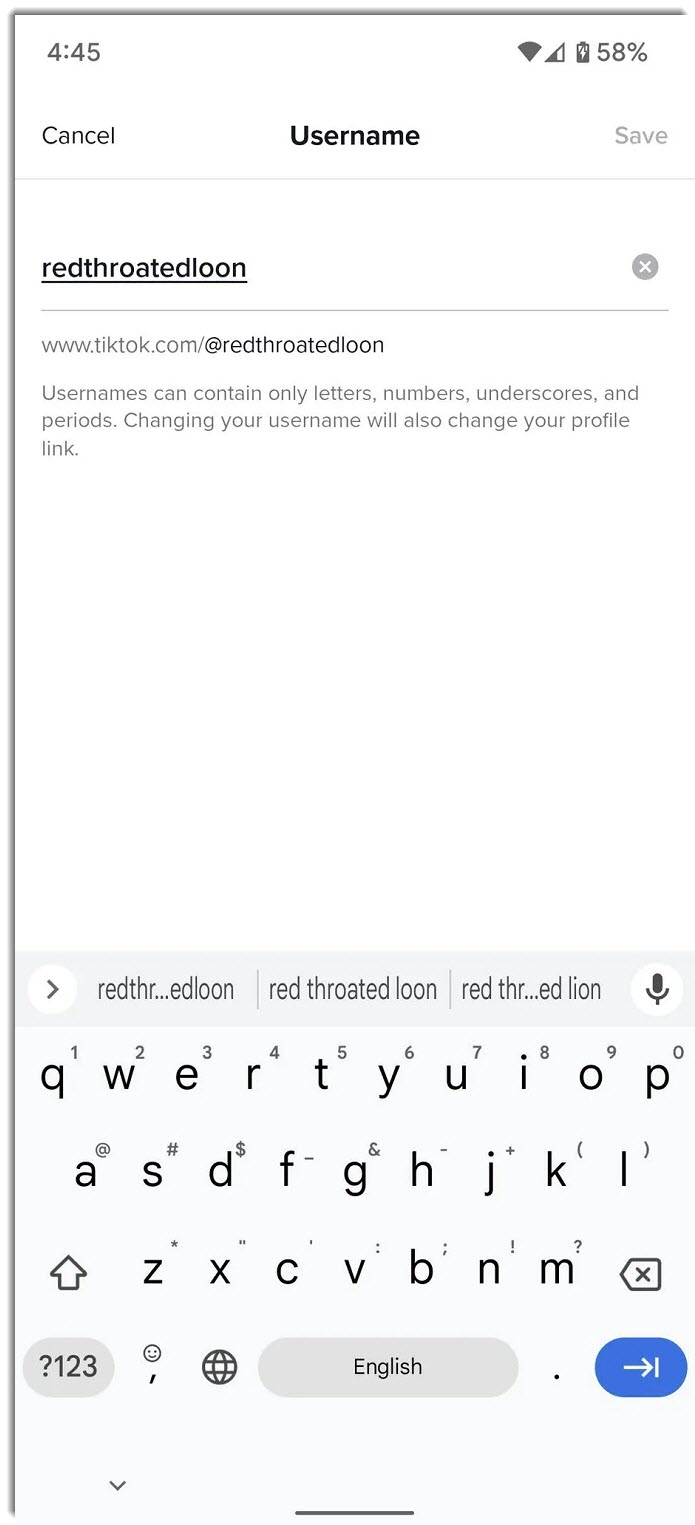The height and width of the screenshot is (1525, 695).
Task: Pick the "red throated loon" keyboard suggestion
Action: pyautogui.click(x=353, y=990)
